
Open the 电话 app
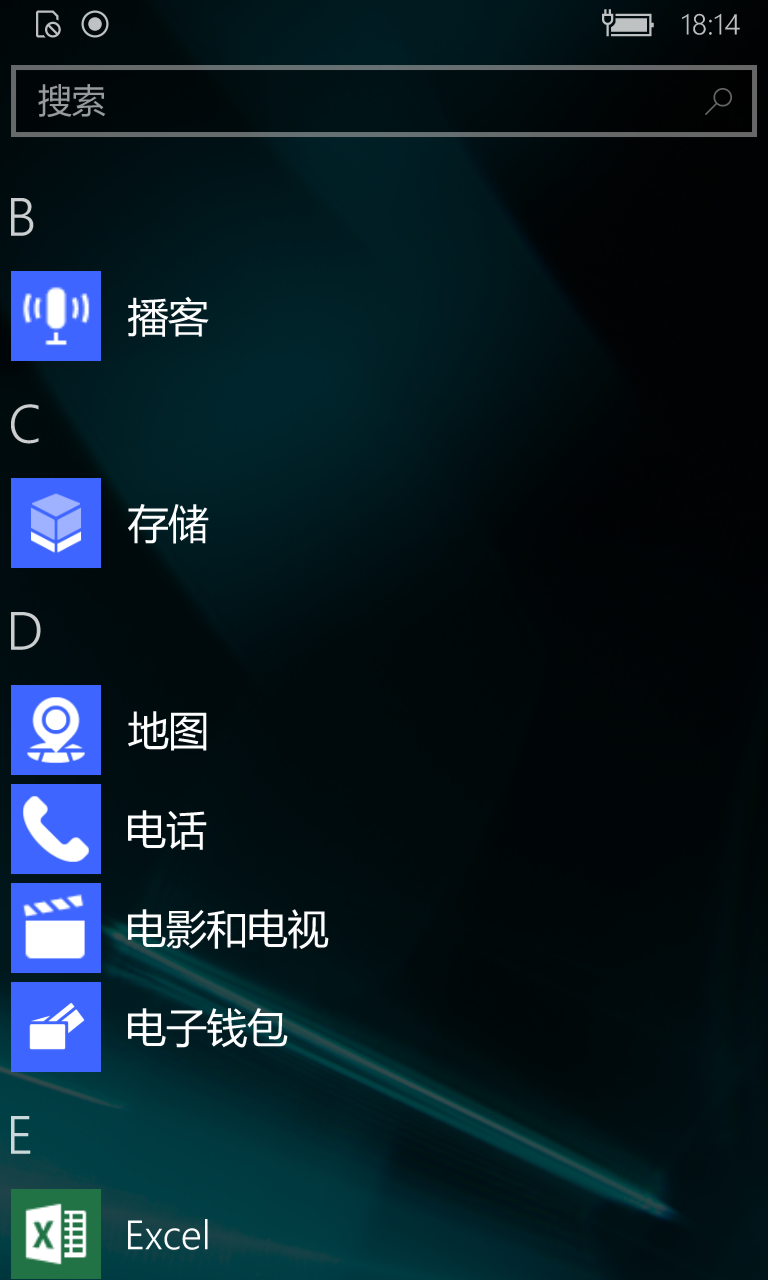pyautogui.click(x=384, y=829)
